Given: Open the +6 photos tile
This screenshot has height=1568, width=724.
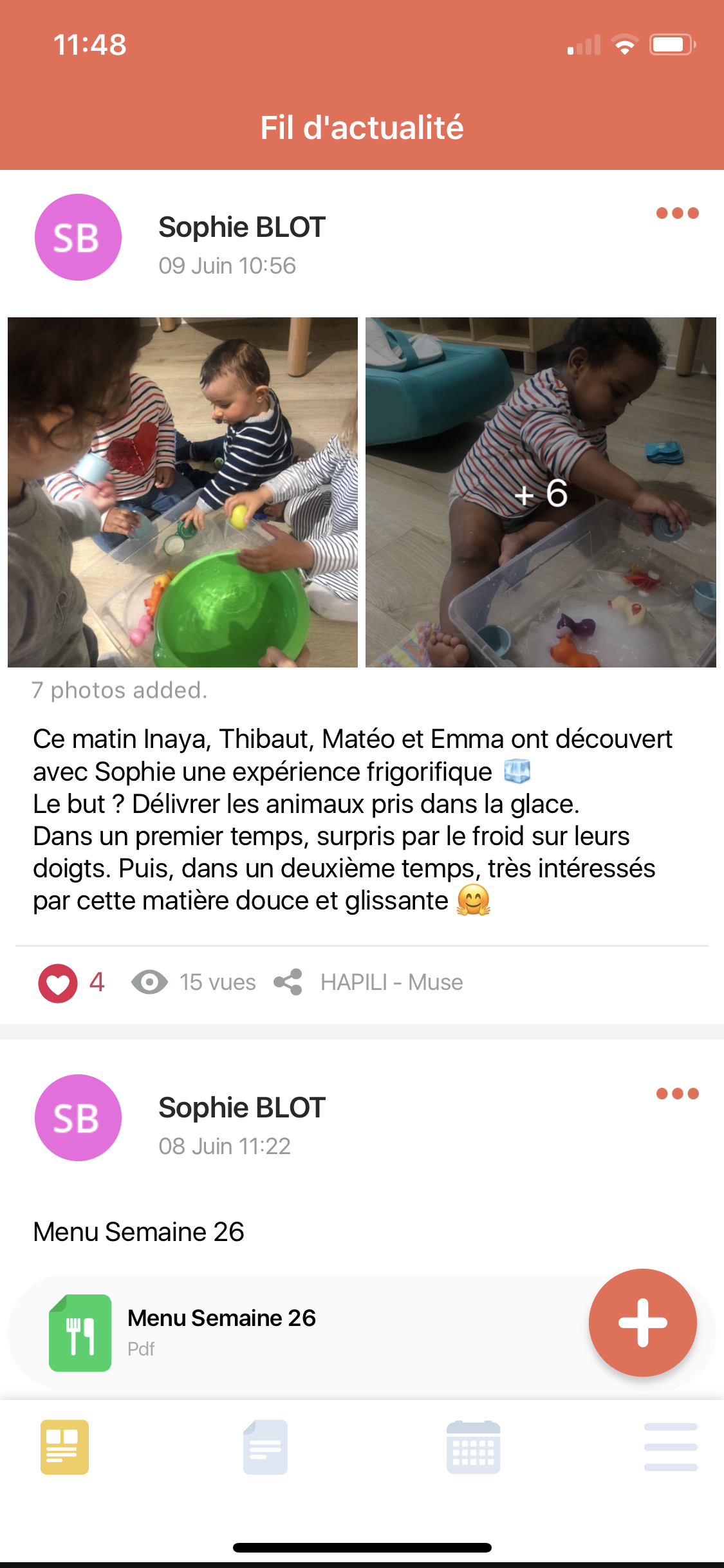Looking at the screenshot, I should tap(541, 492).
